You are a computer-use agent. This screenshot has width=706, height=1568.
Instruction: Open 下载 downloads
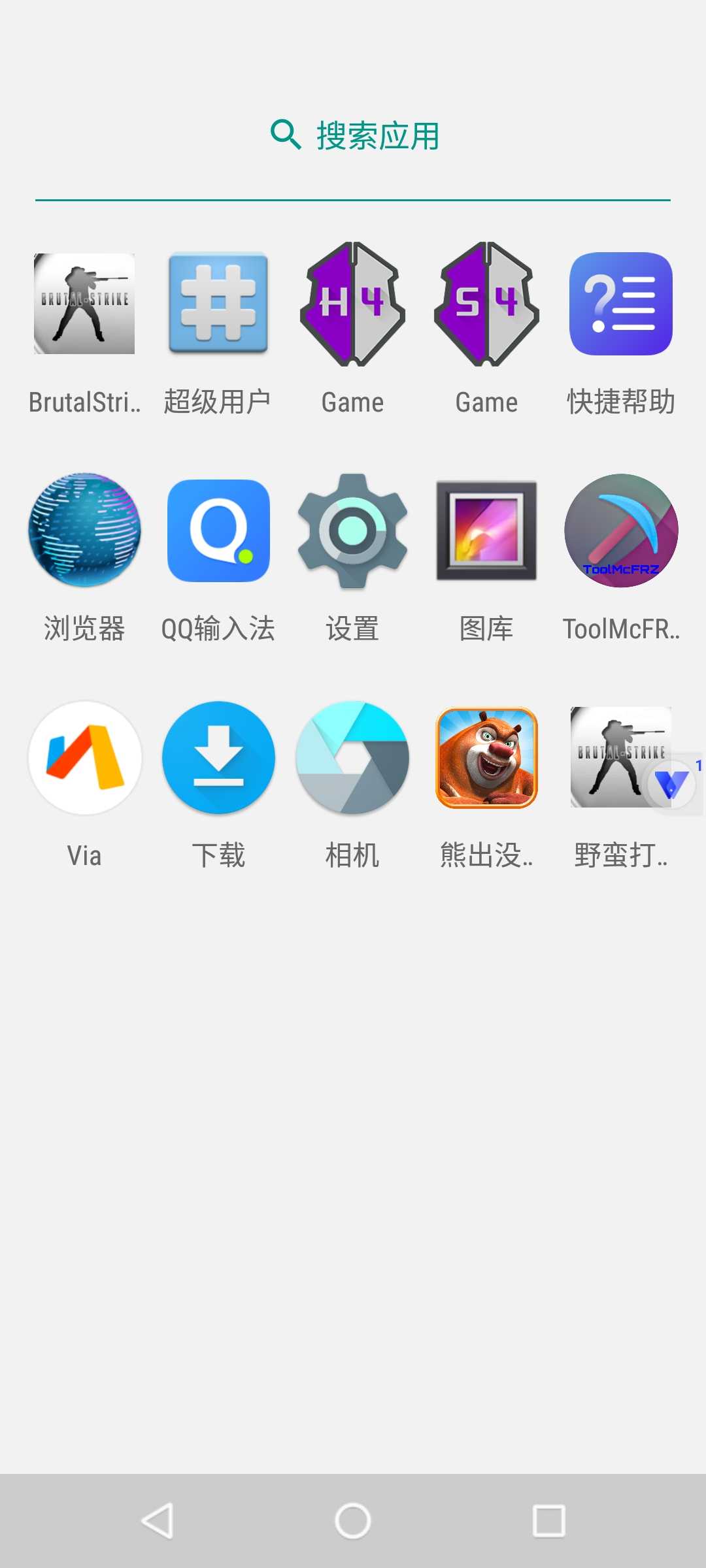coord(218,758)
